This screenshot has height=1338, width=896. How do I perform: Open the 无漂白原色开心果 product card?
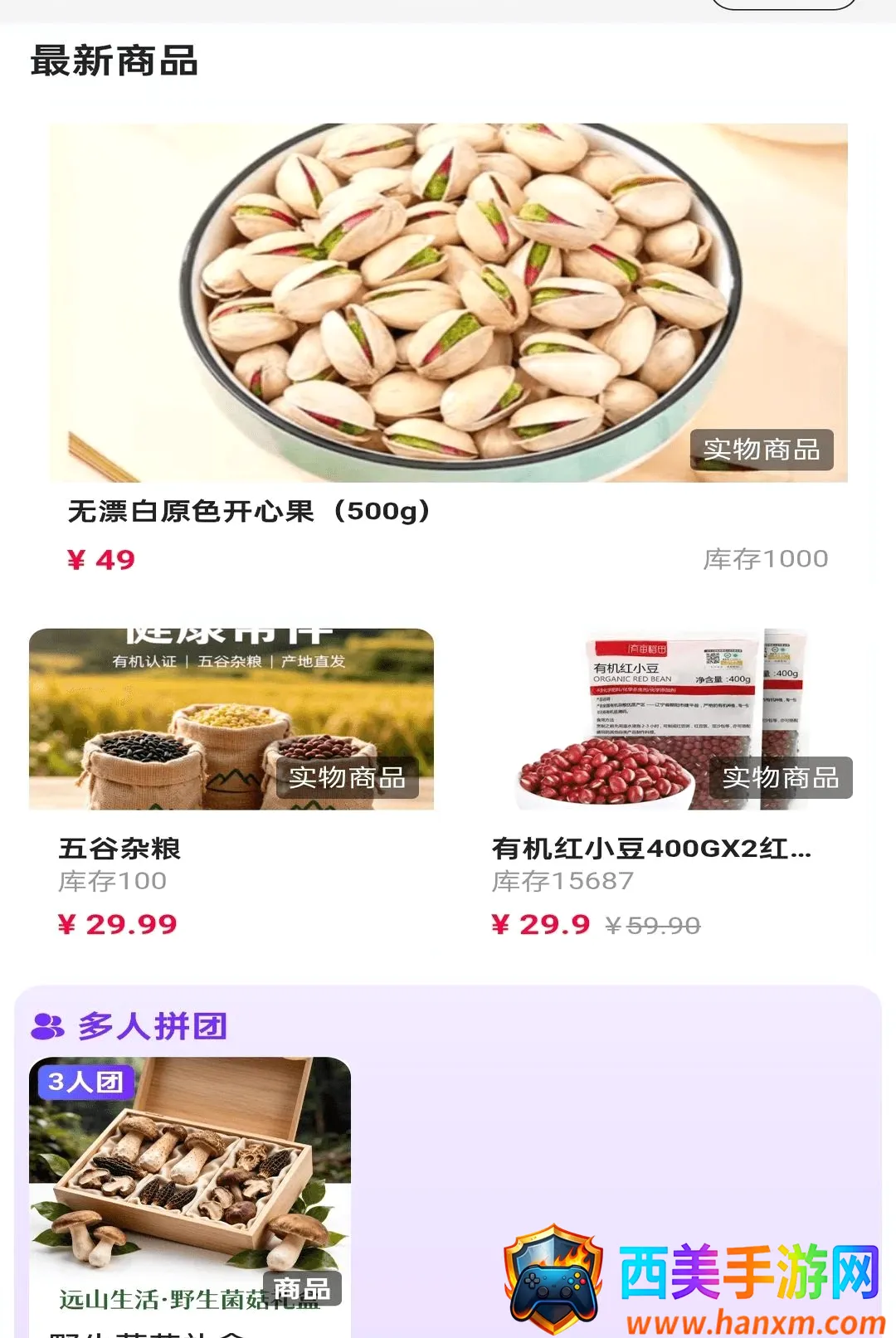tap(448, 348)
